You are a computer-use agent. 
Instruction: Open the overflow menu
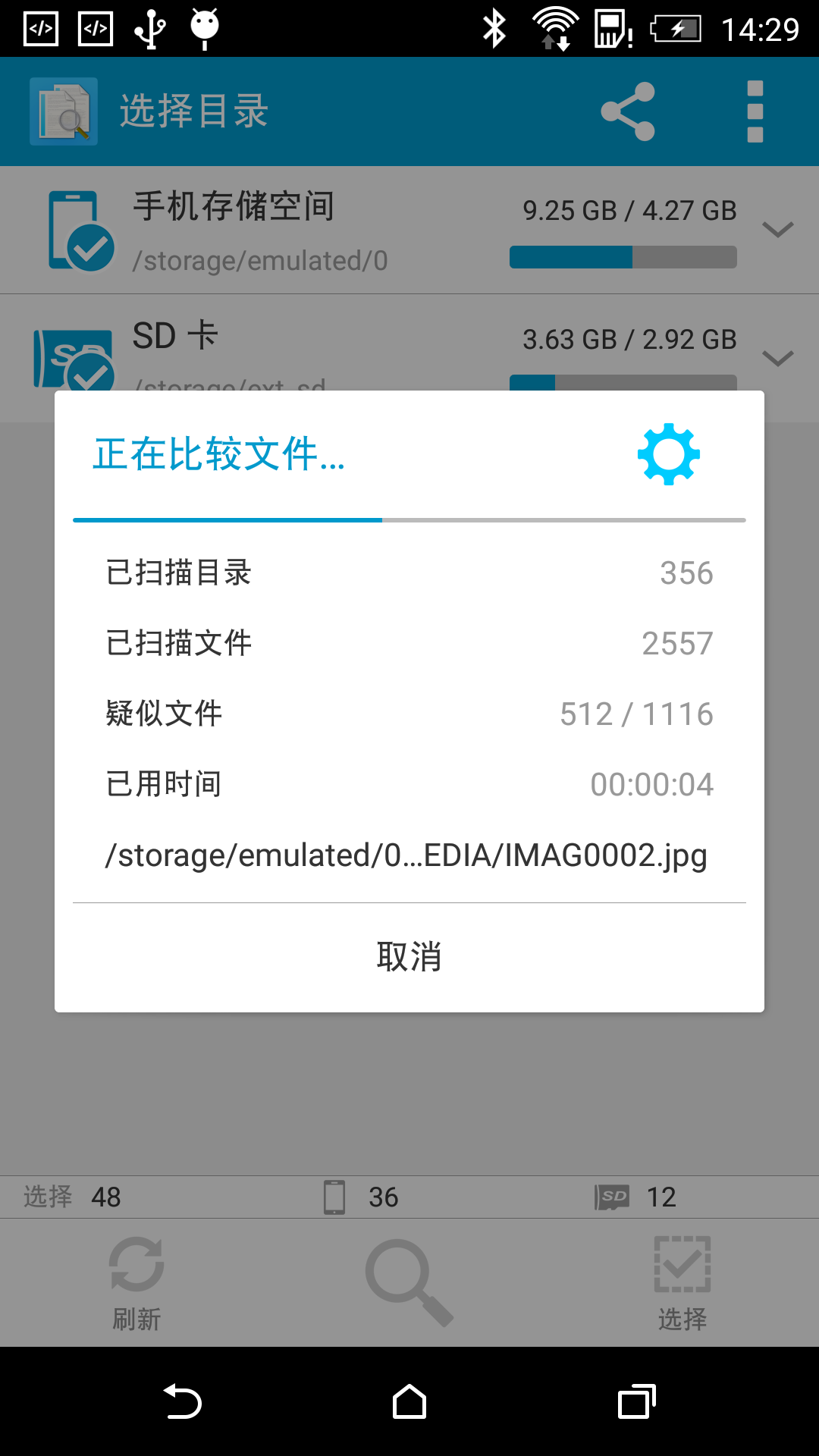pyautogui.click(x=755, y=111)
